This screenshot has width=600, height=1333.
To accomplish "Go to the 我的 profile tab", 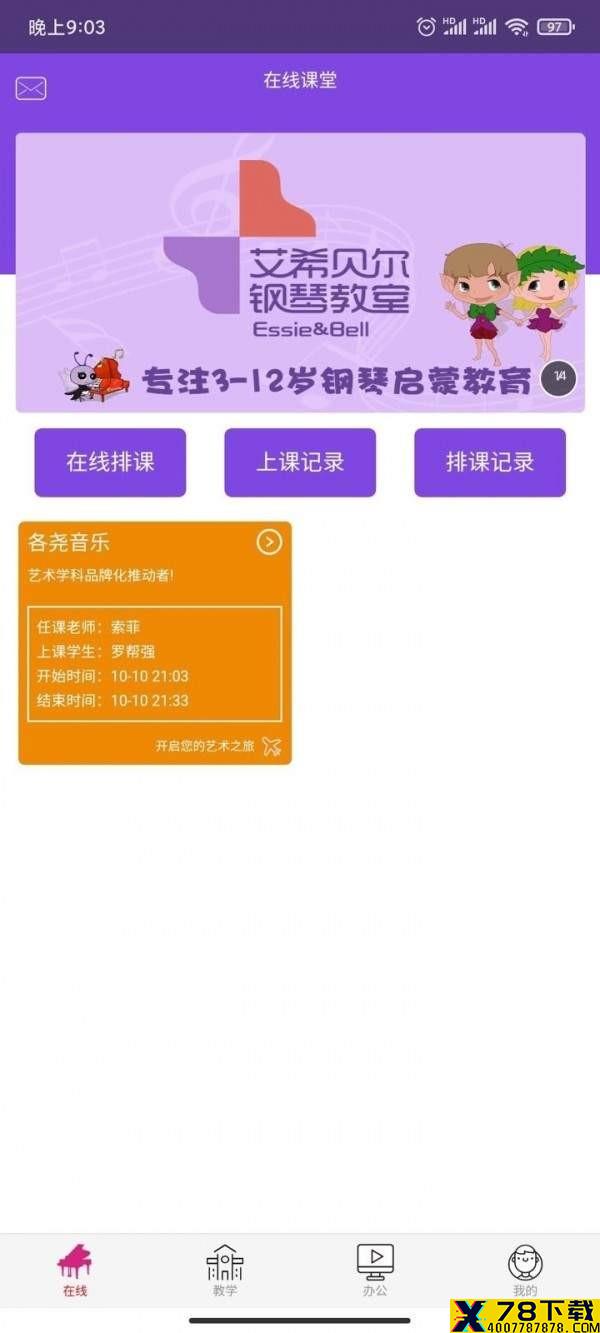I will [x=525, y=1270].
